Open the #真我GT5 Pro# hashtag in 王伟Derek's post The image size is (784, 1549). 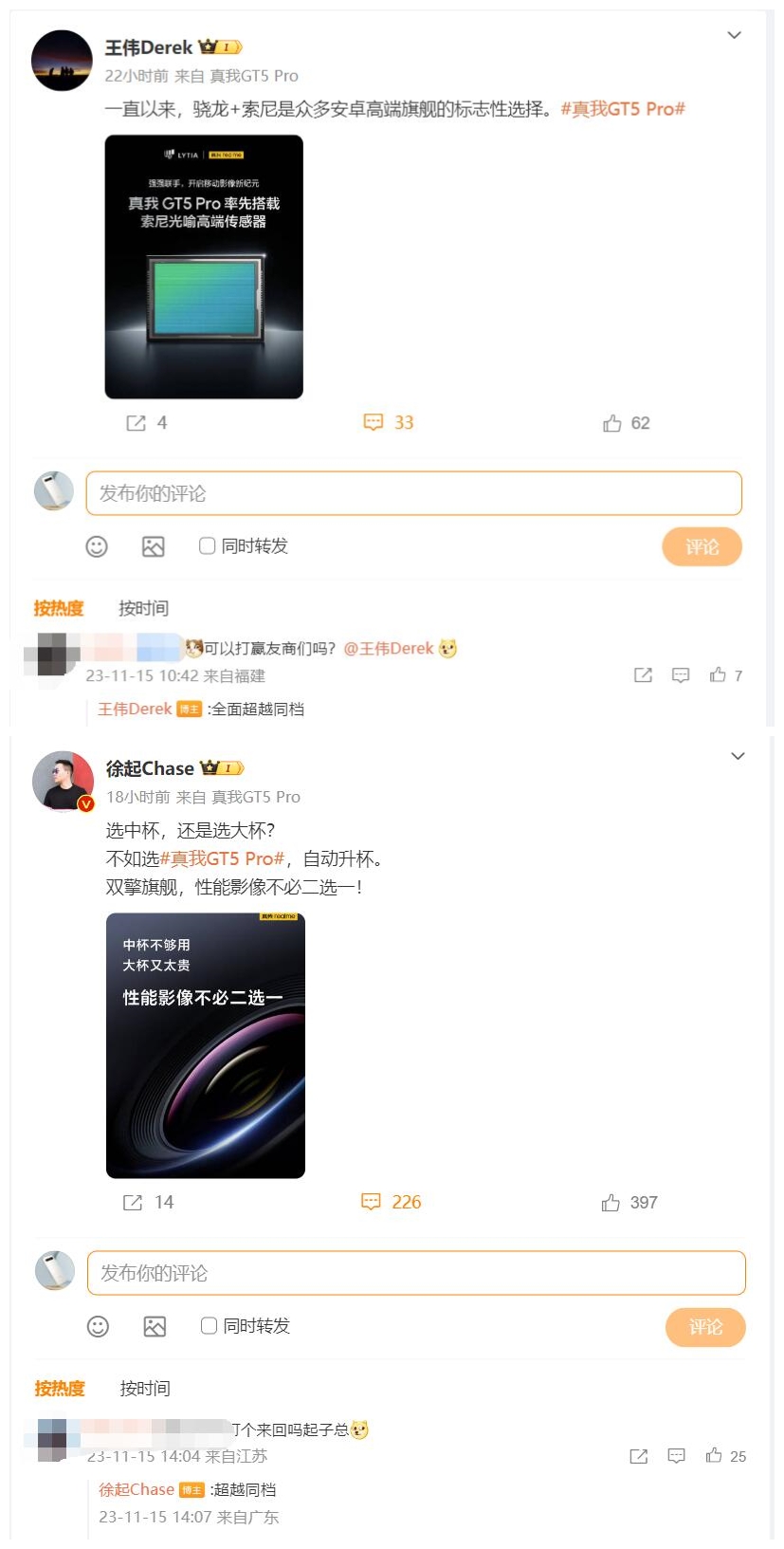623,109
